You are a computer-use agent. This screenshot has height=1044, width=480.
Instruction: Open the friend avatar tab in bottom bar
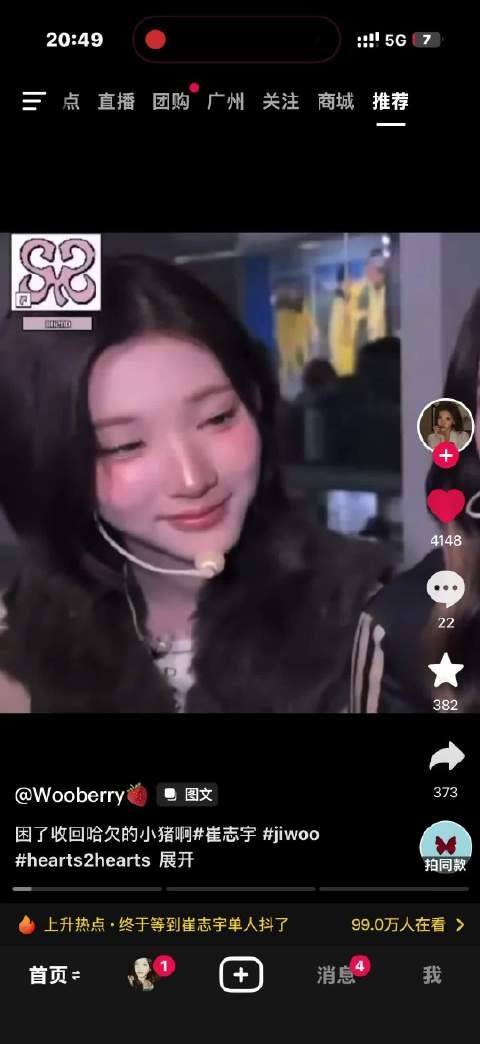[x=142, y=974]
